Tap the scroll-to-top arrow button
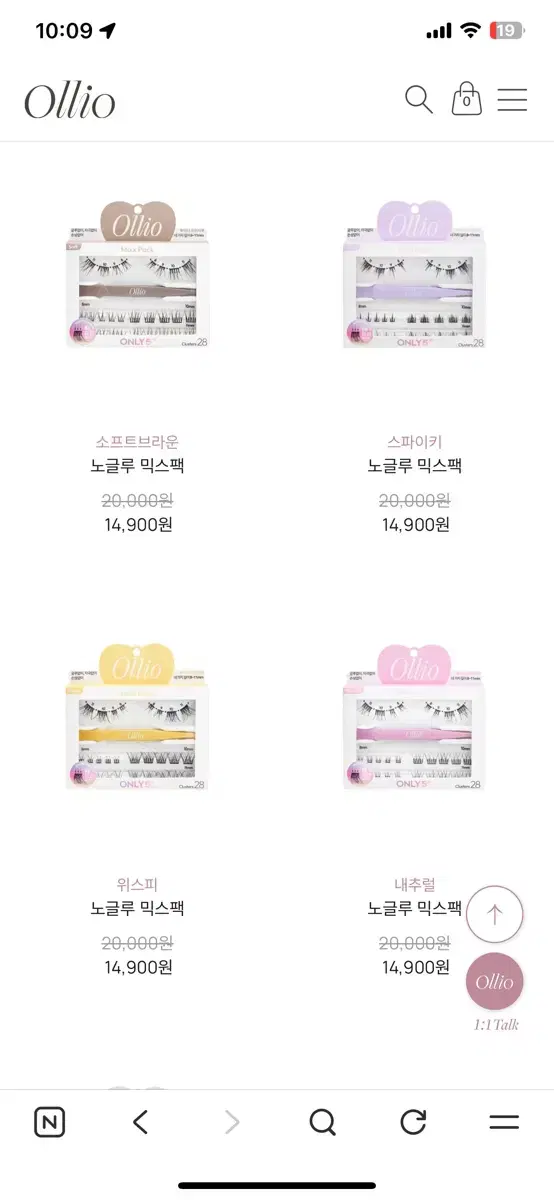Viewport: 554px width, 1200px height. pos(495,914)
